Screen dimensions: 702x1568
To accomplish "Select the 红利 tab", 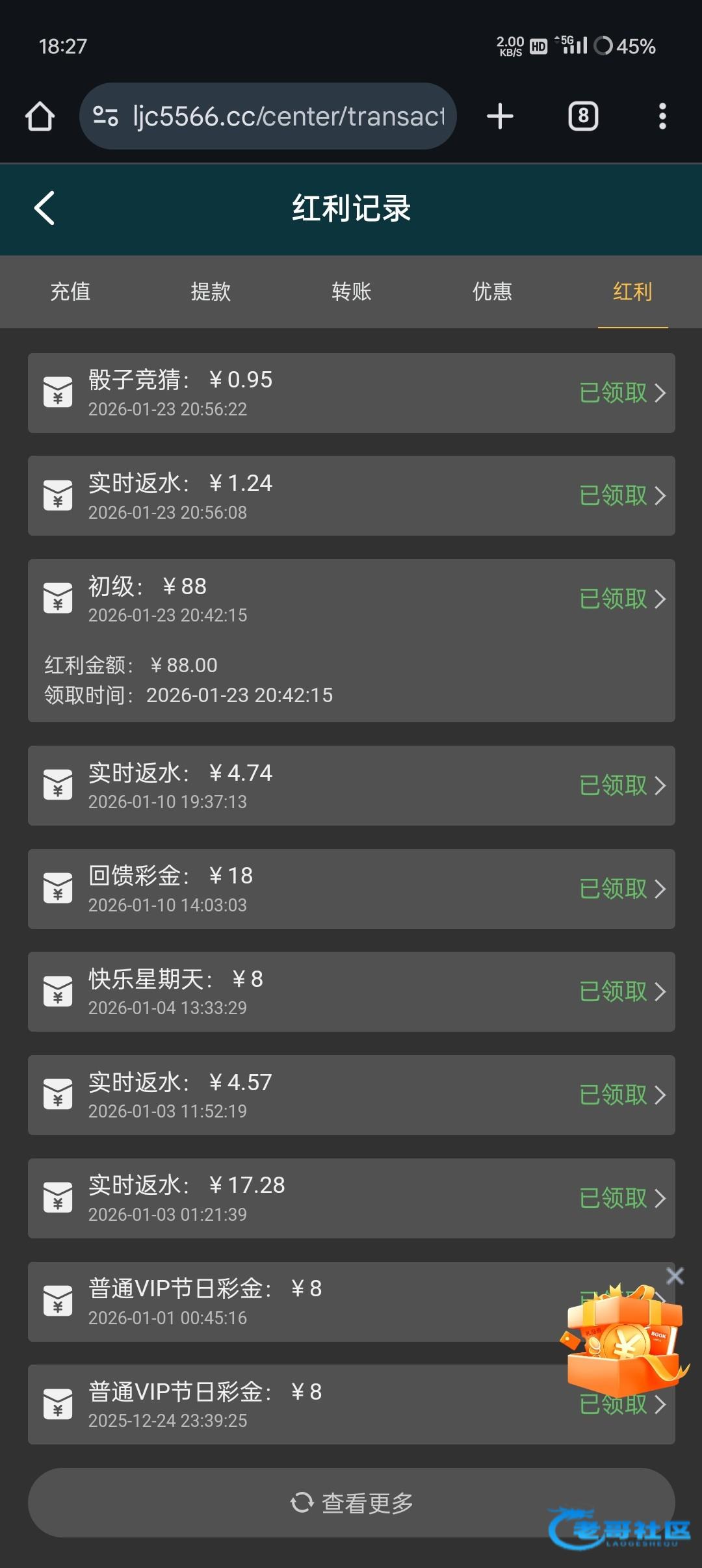I will (632, 291).
